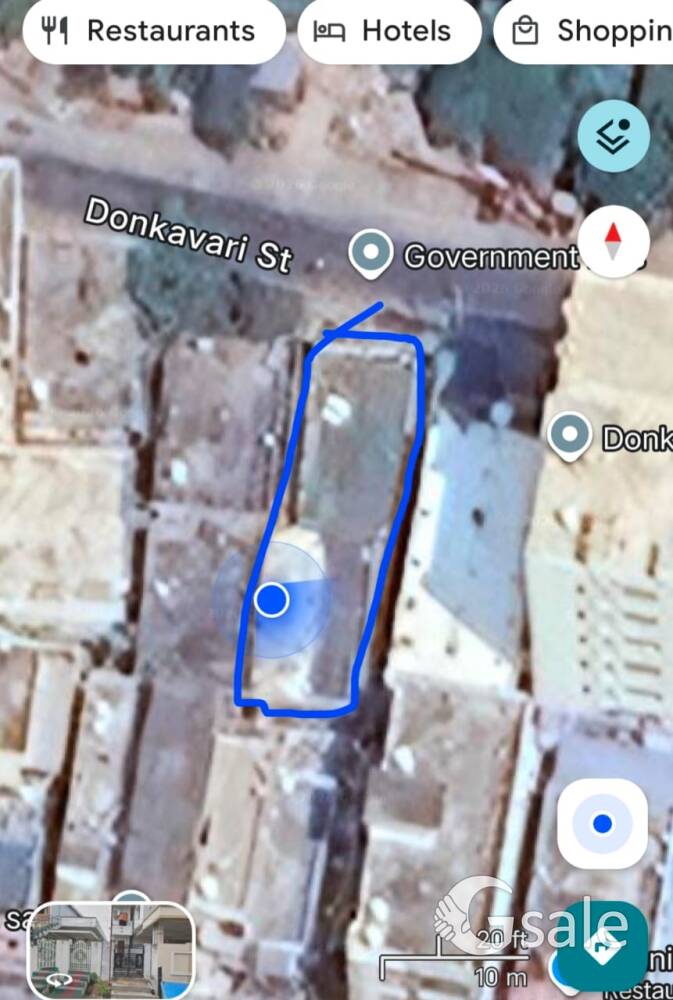Center the map on my location
This screenshot has height=1000, width=673.
602,823
